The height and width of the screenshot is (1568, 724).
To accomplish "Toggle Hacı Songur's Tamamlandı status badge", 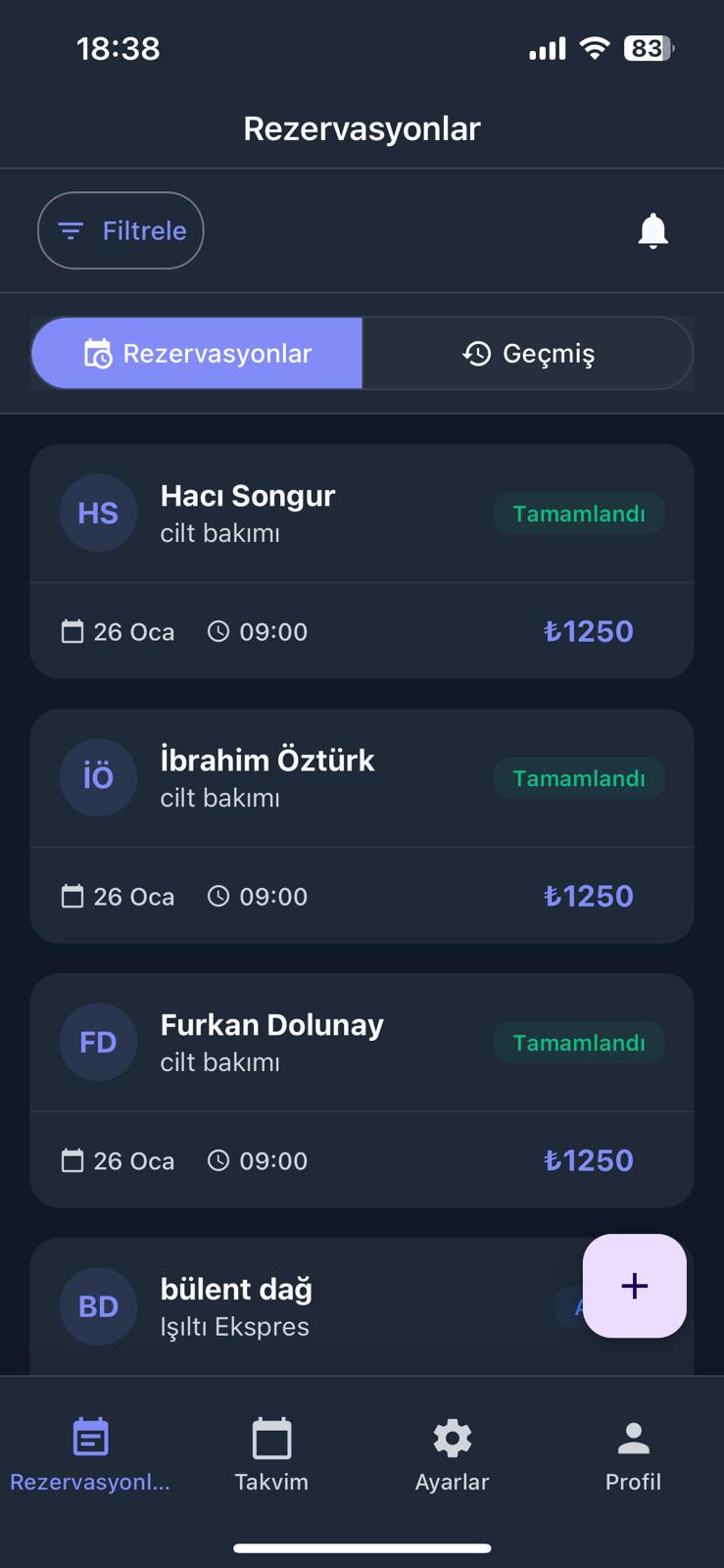I will [x=579, y=513].
